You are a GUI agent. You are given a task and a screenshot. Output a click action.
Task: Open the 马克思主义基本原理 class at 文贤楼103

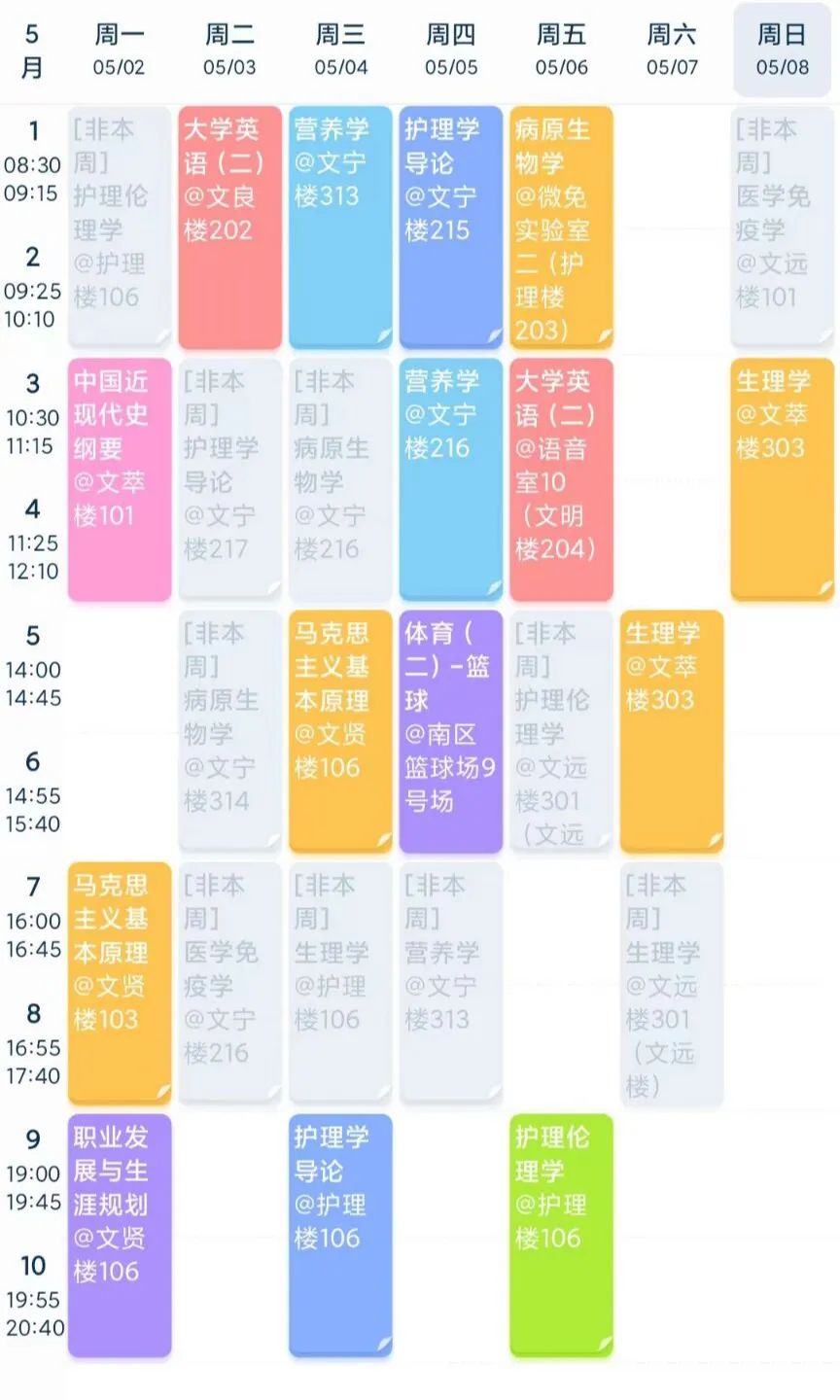[x=120, y=983]
